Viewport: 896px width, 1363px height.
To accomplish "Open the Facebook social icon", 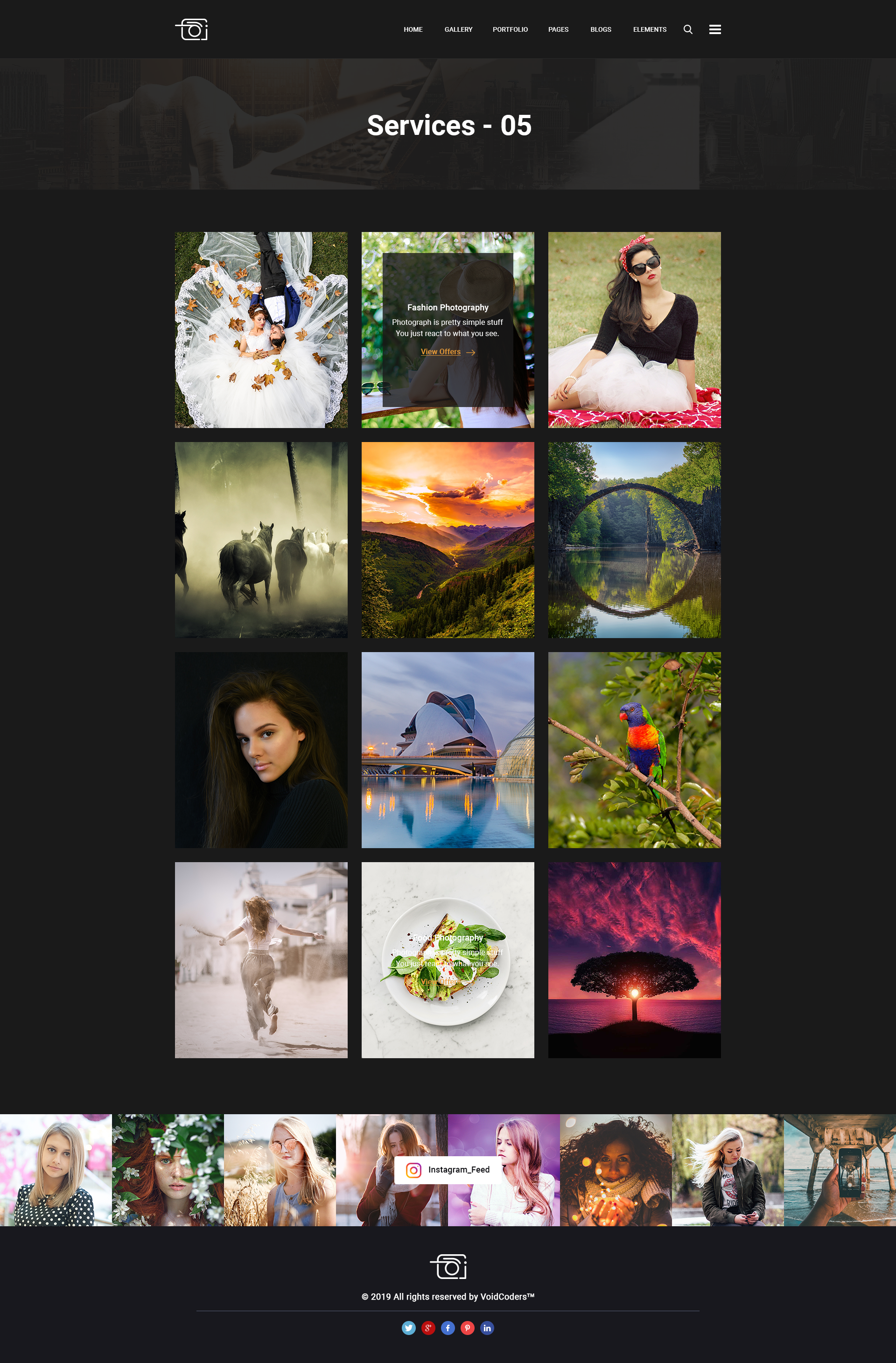I will click(448, 1328).
